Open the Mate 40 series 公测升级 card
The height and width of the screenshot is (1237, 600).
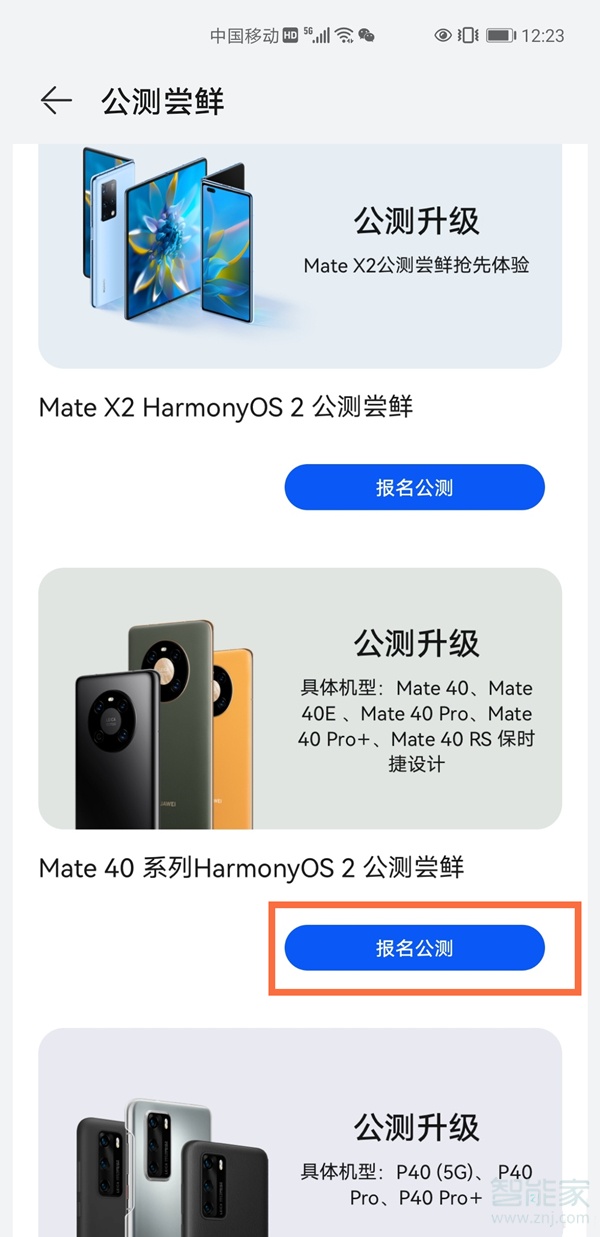click(300, 698)
